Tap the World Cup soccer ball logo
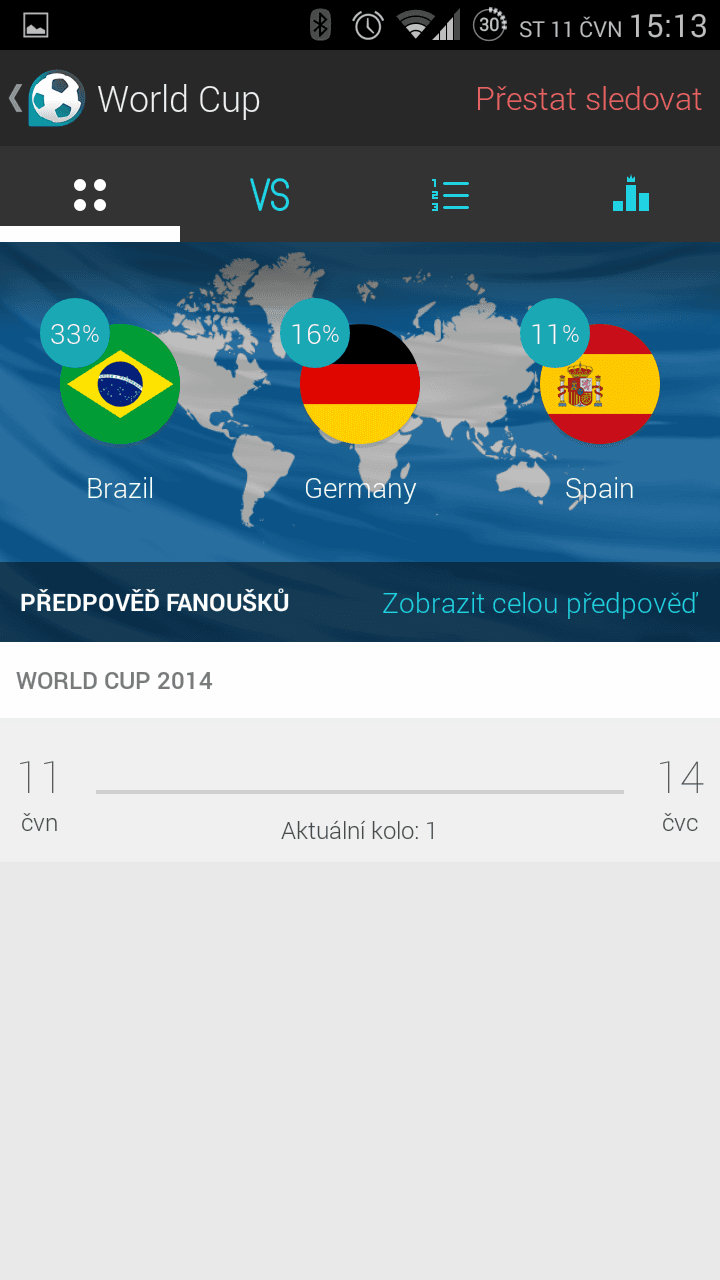The image size is (720, 1280). (x=57, y=99)
